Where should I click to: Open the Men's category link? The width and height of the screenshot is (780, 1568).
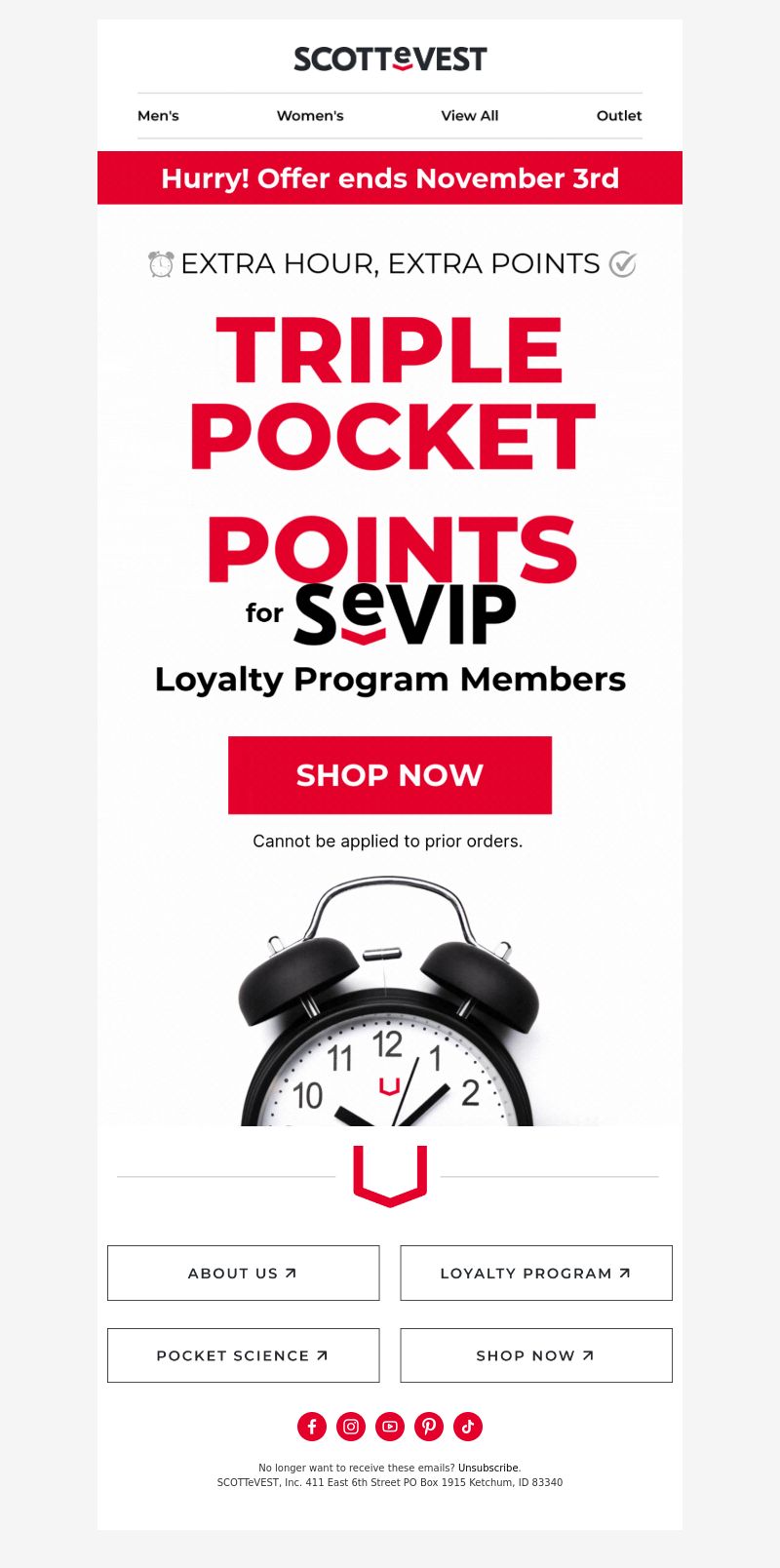point(158,115)
